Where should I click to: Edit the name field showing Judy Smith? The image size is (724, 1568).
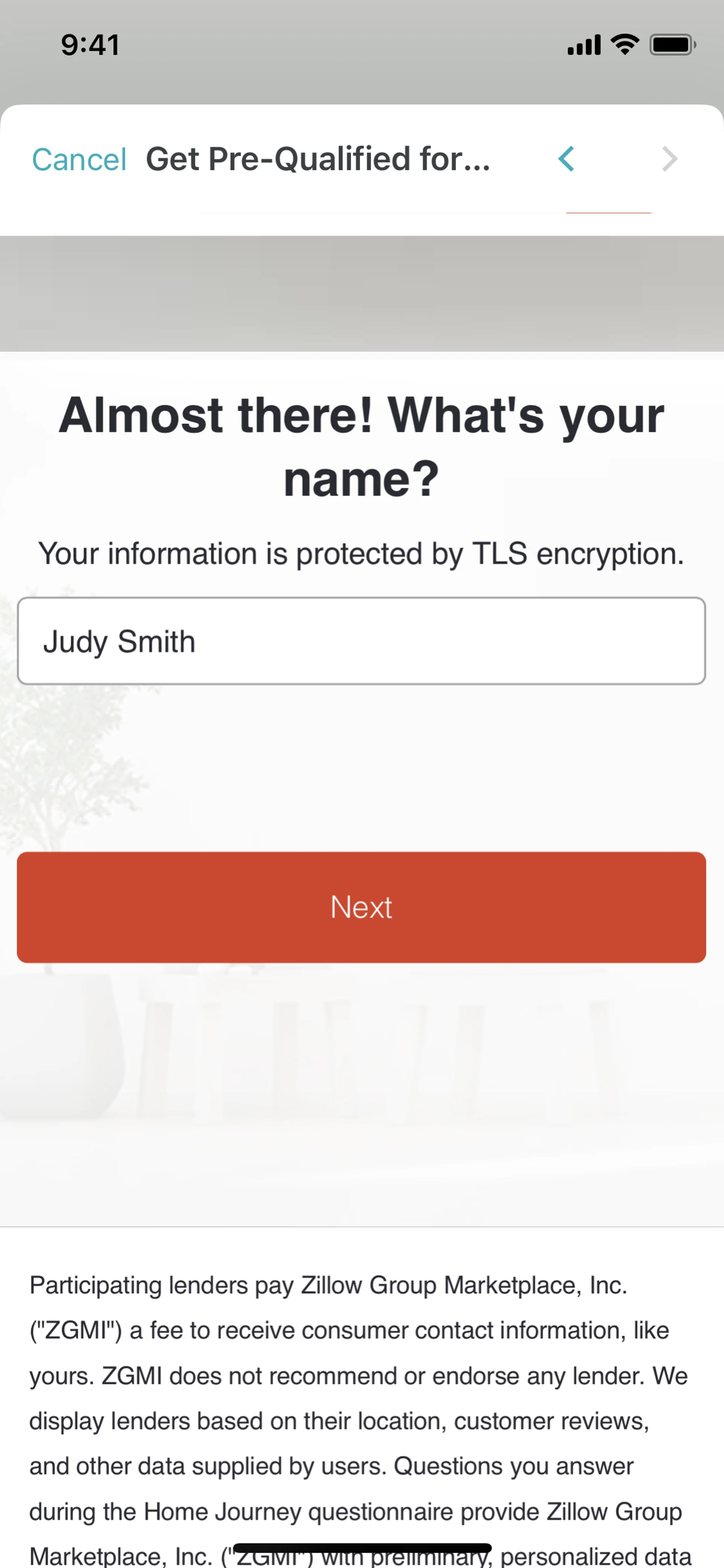tap(361, 641)
